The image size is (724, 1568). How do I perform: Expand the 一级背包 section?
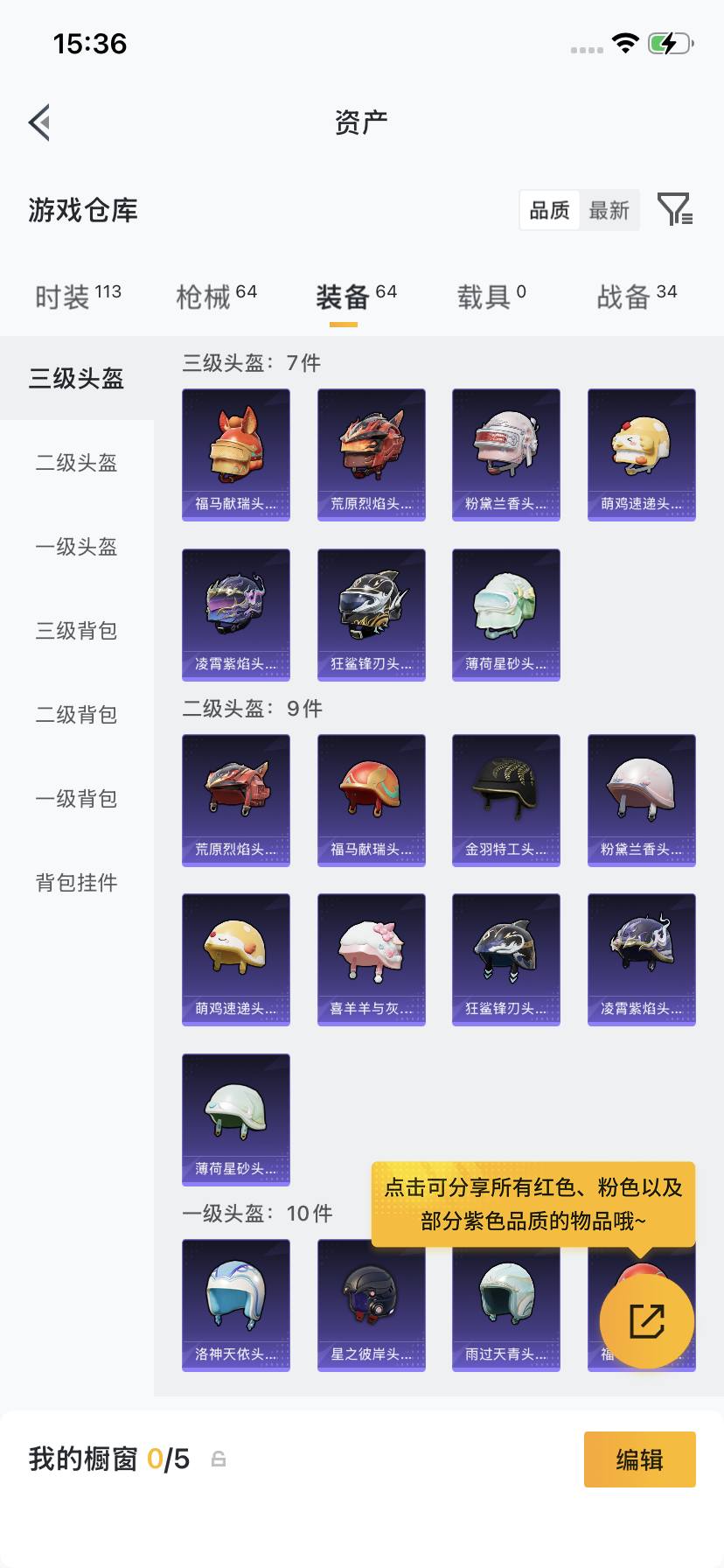click(75, 799)
